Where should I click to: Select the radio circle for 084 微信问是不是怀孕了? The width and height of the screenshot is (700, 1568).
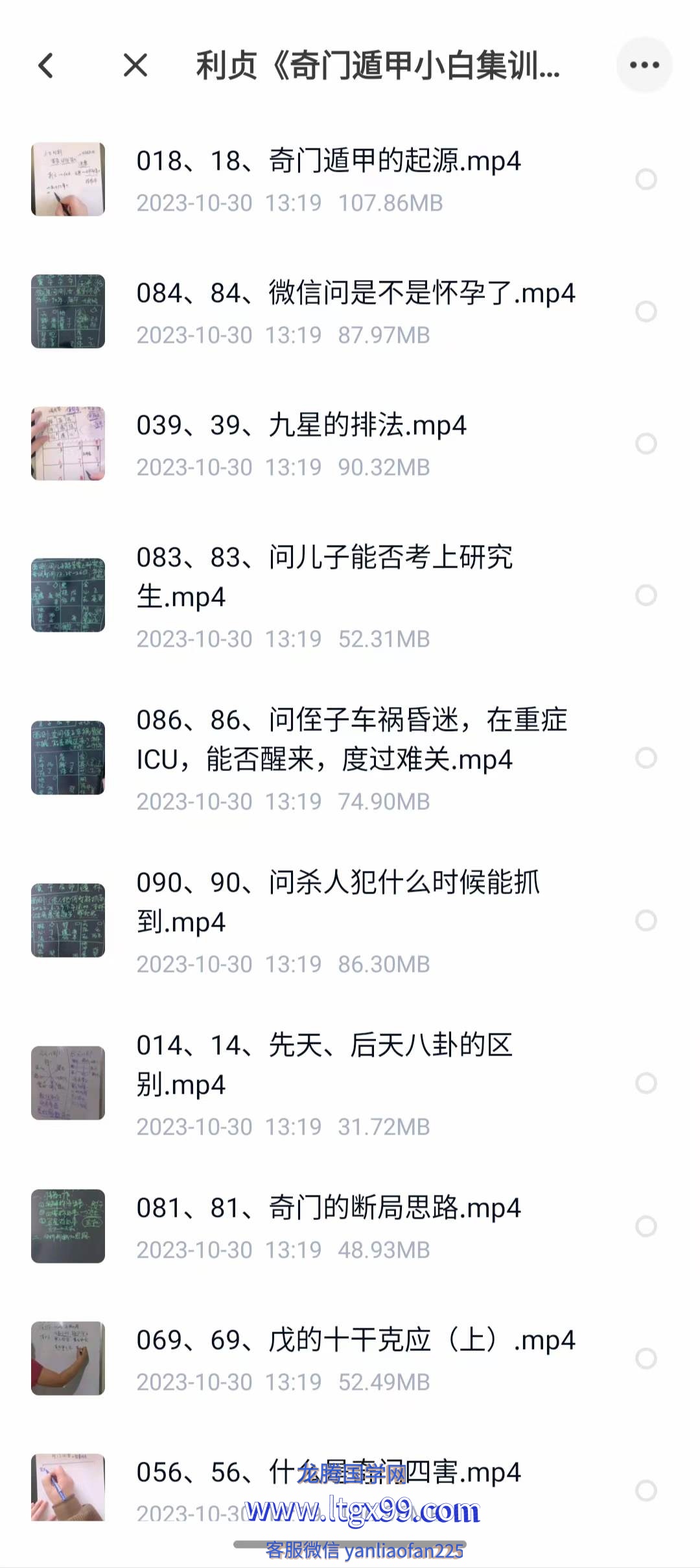[x=646, y=312]
